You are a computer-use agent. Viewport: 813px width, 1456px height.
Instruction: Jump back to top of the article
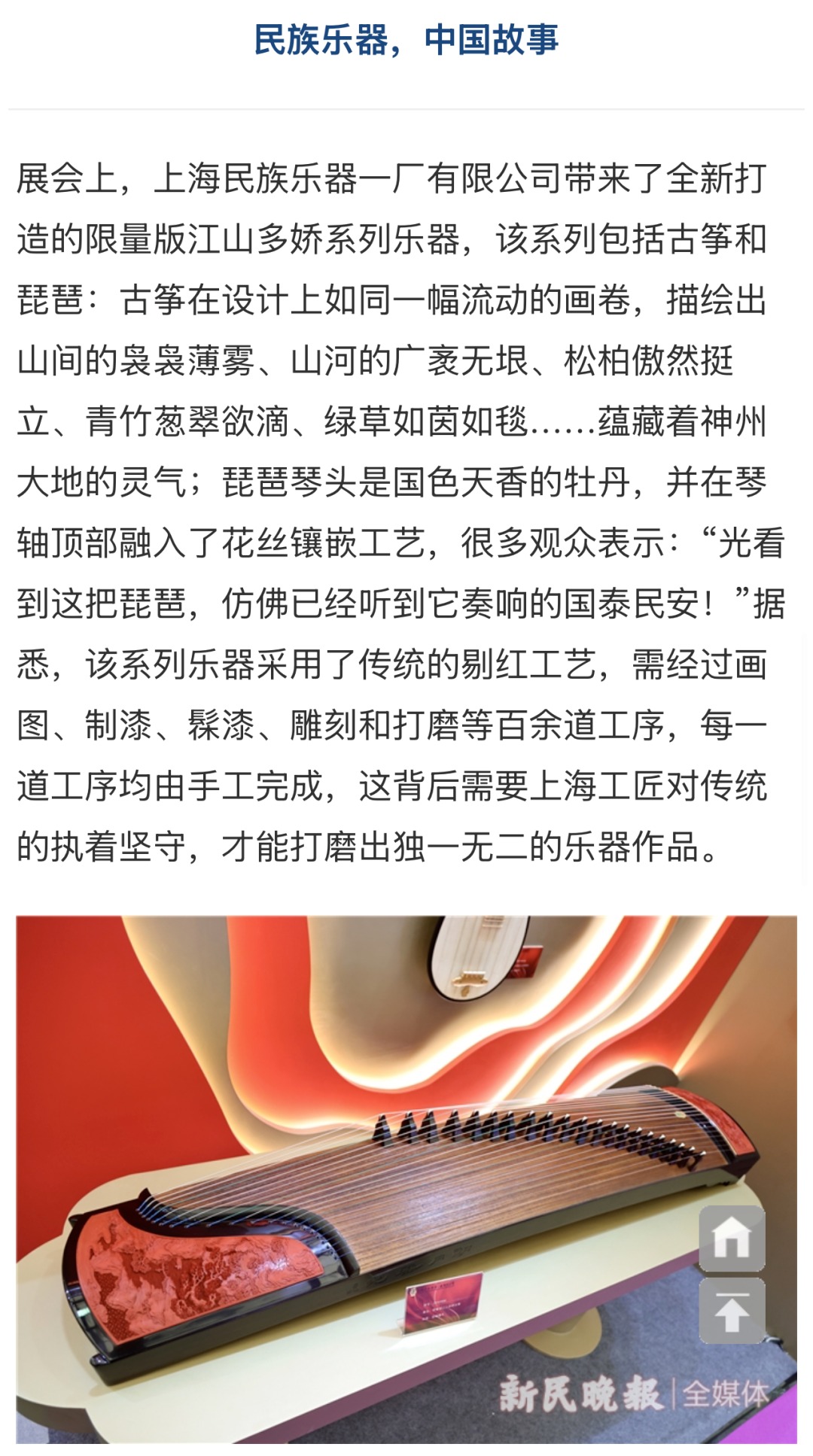732,1311
